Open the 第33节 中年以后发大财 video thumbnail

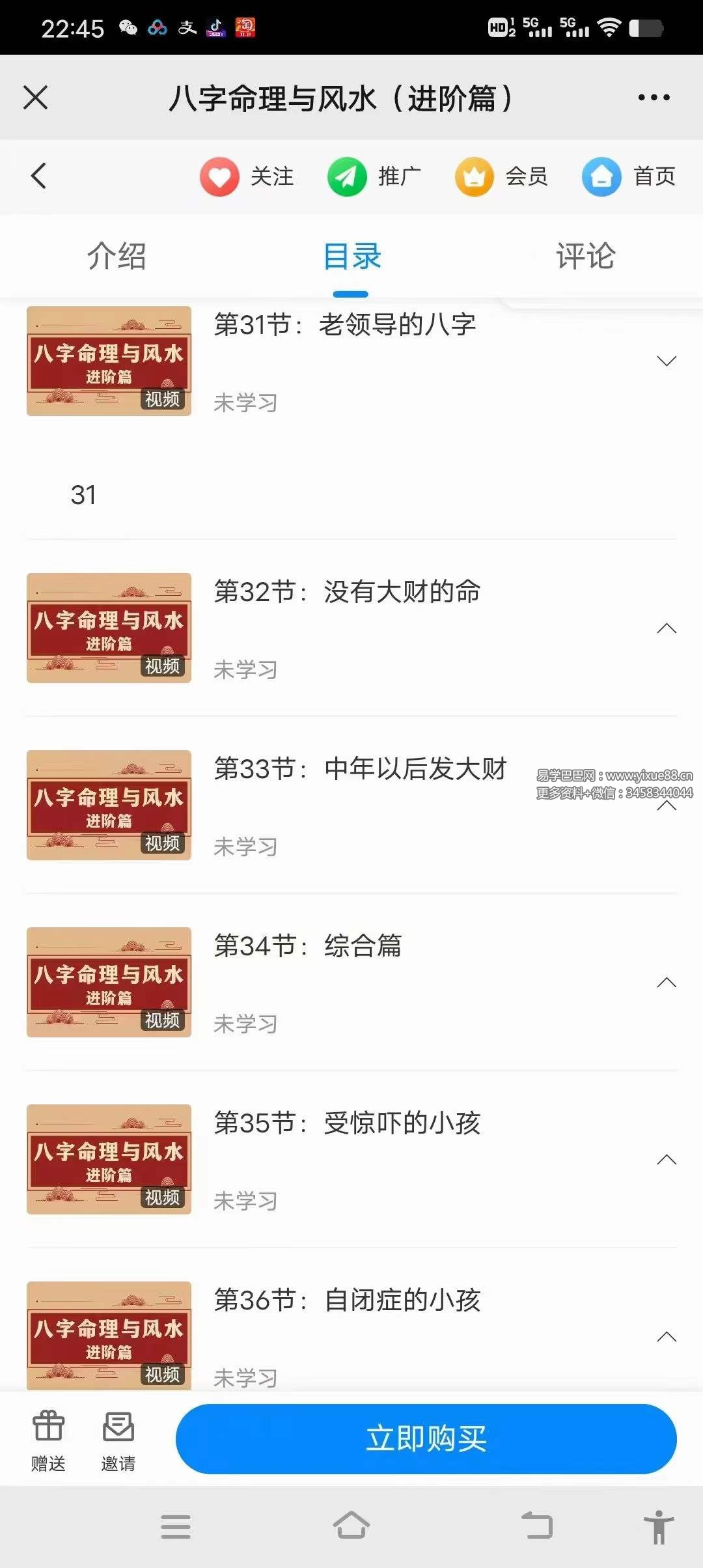(108, 805)
